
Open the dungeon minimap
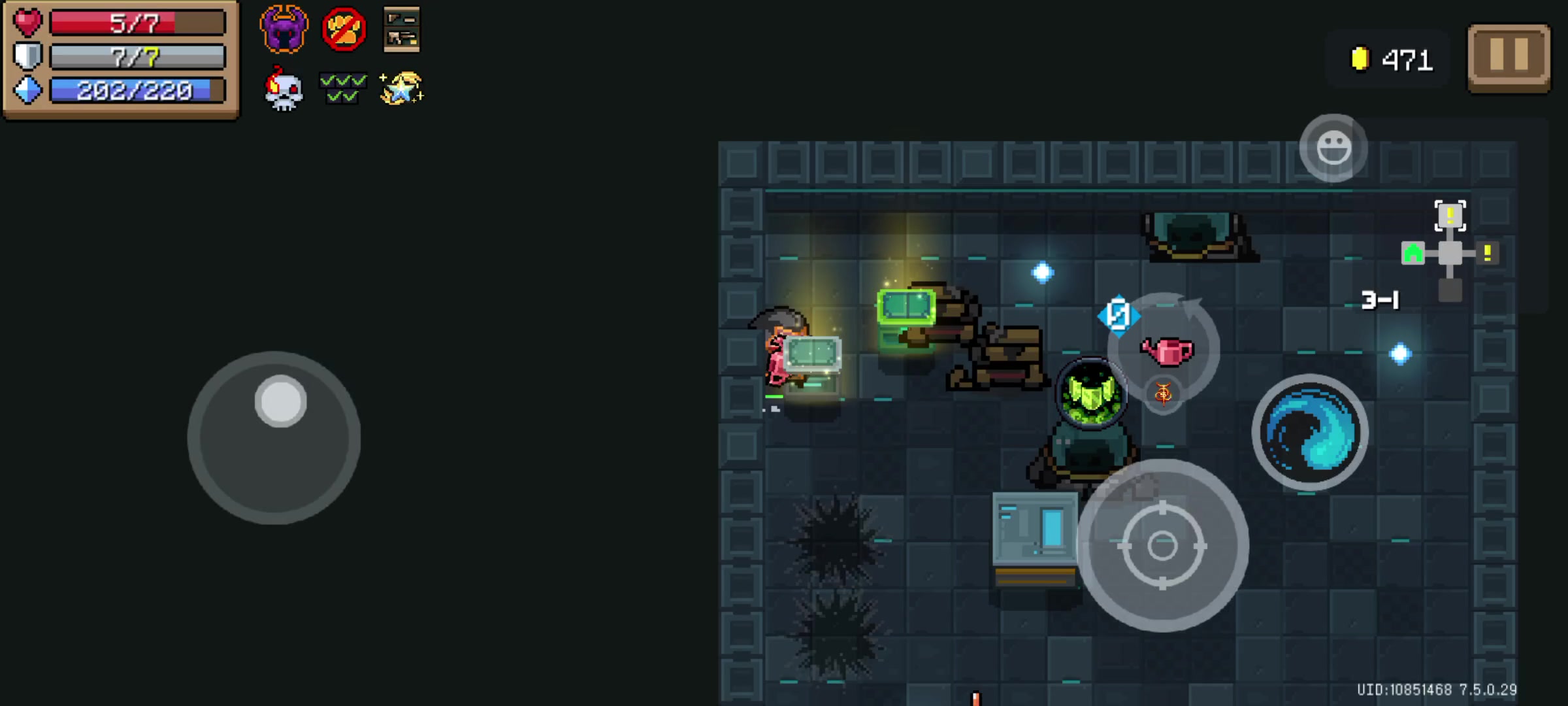click(1450, 252)
